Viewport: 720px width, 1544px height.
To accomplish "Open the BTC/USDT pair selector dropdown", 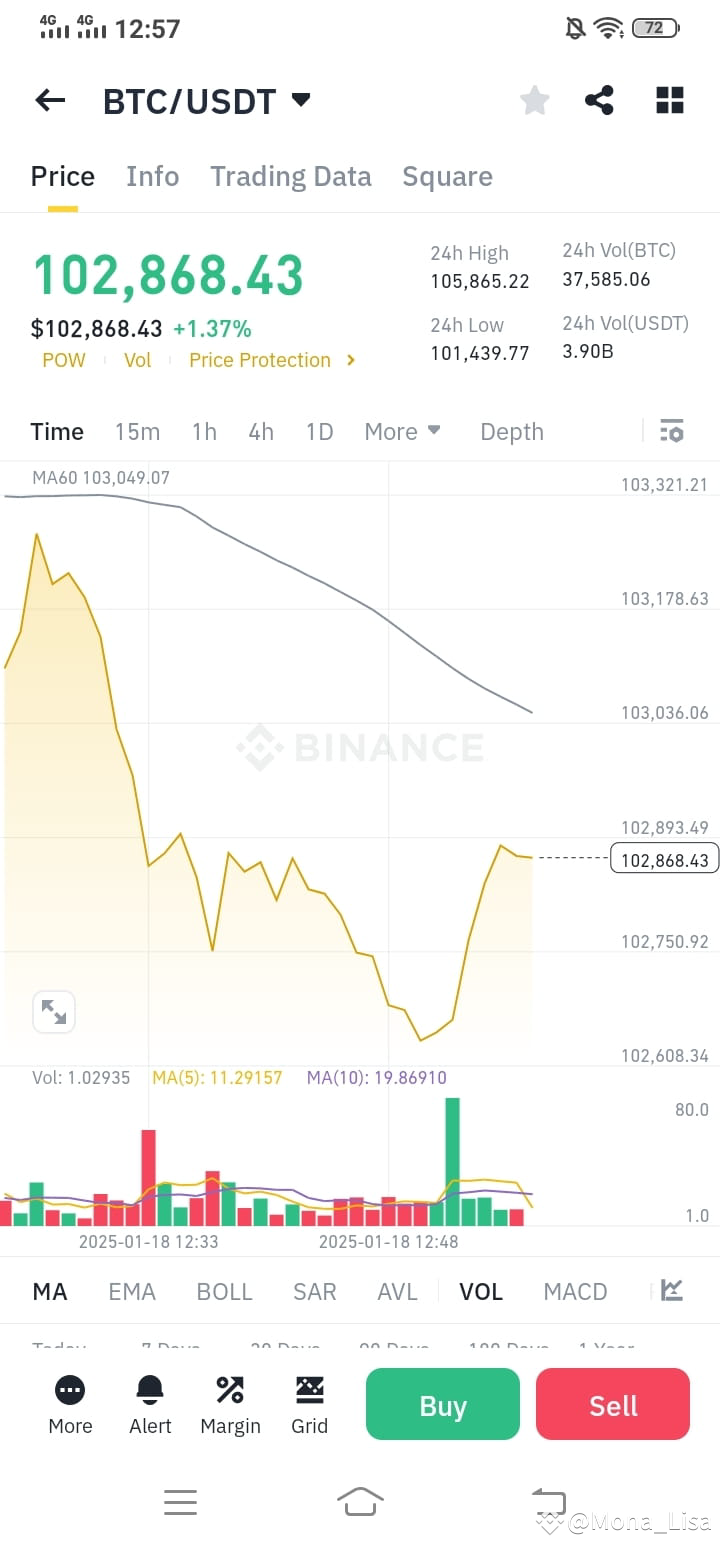I will (207, 100).
